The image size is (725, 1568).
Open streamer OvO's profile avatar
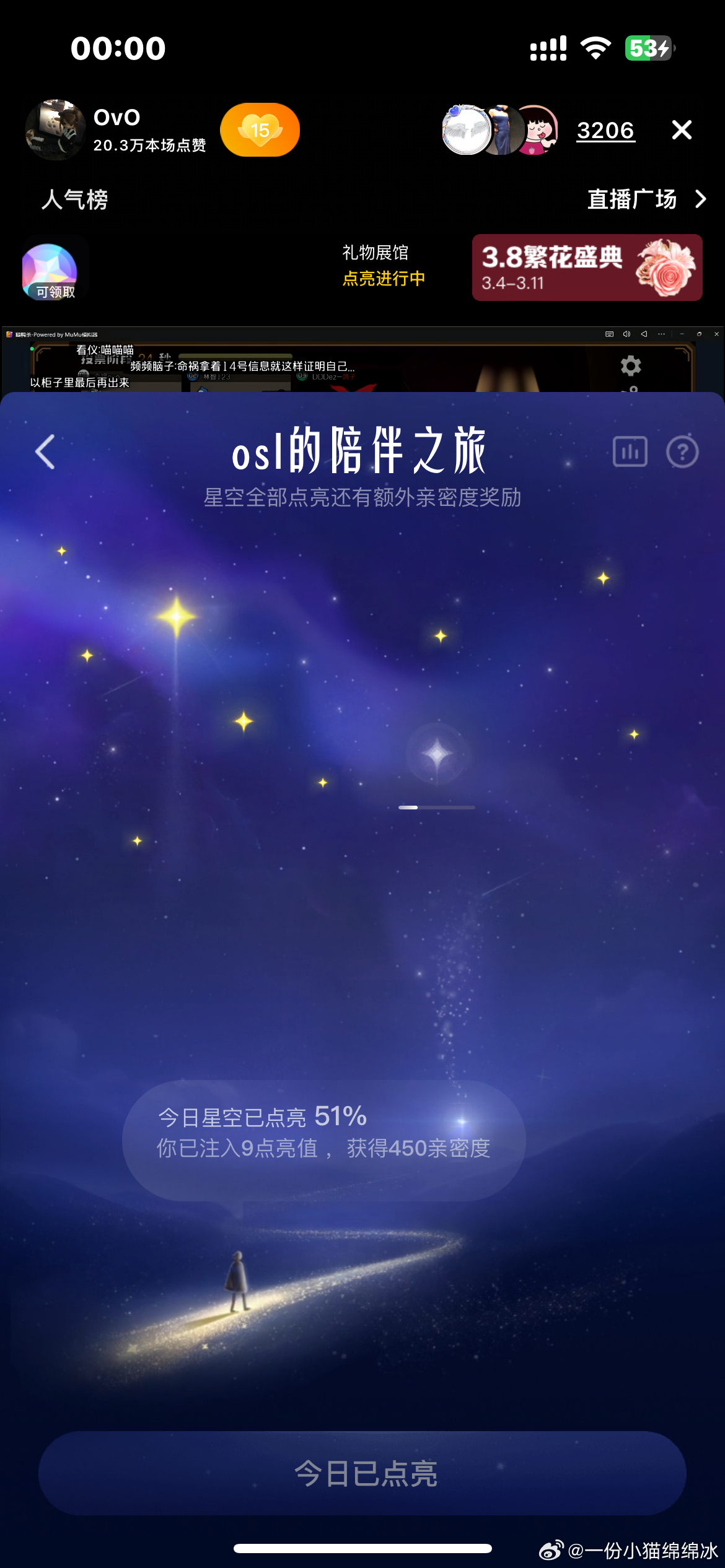click(x=55, y=129)
